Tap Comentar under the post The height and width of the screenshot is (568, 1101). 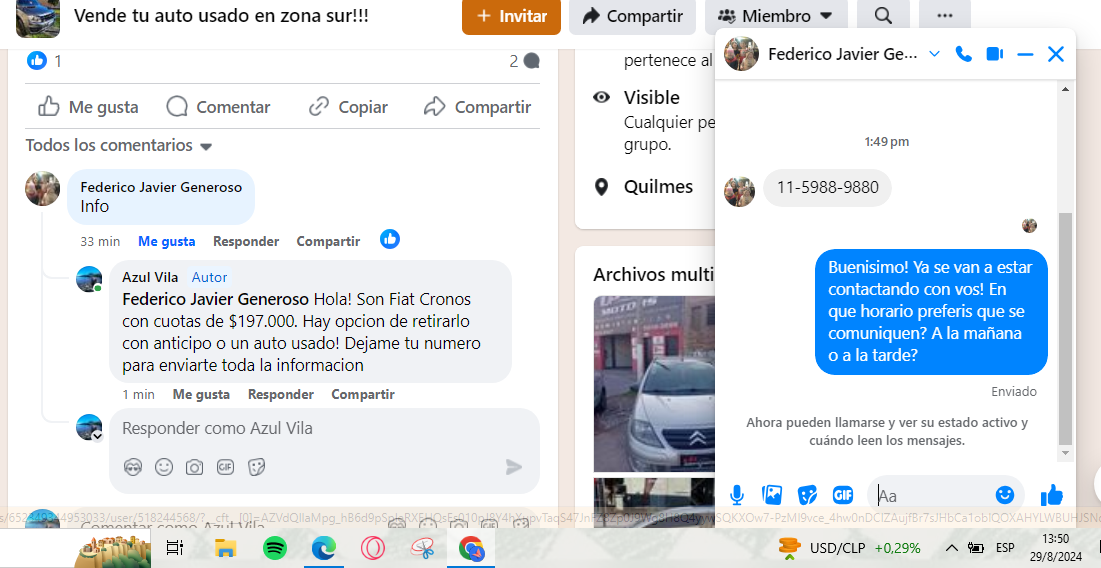(x=218, y=107)
